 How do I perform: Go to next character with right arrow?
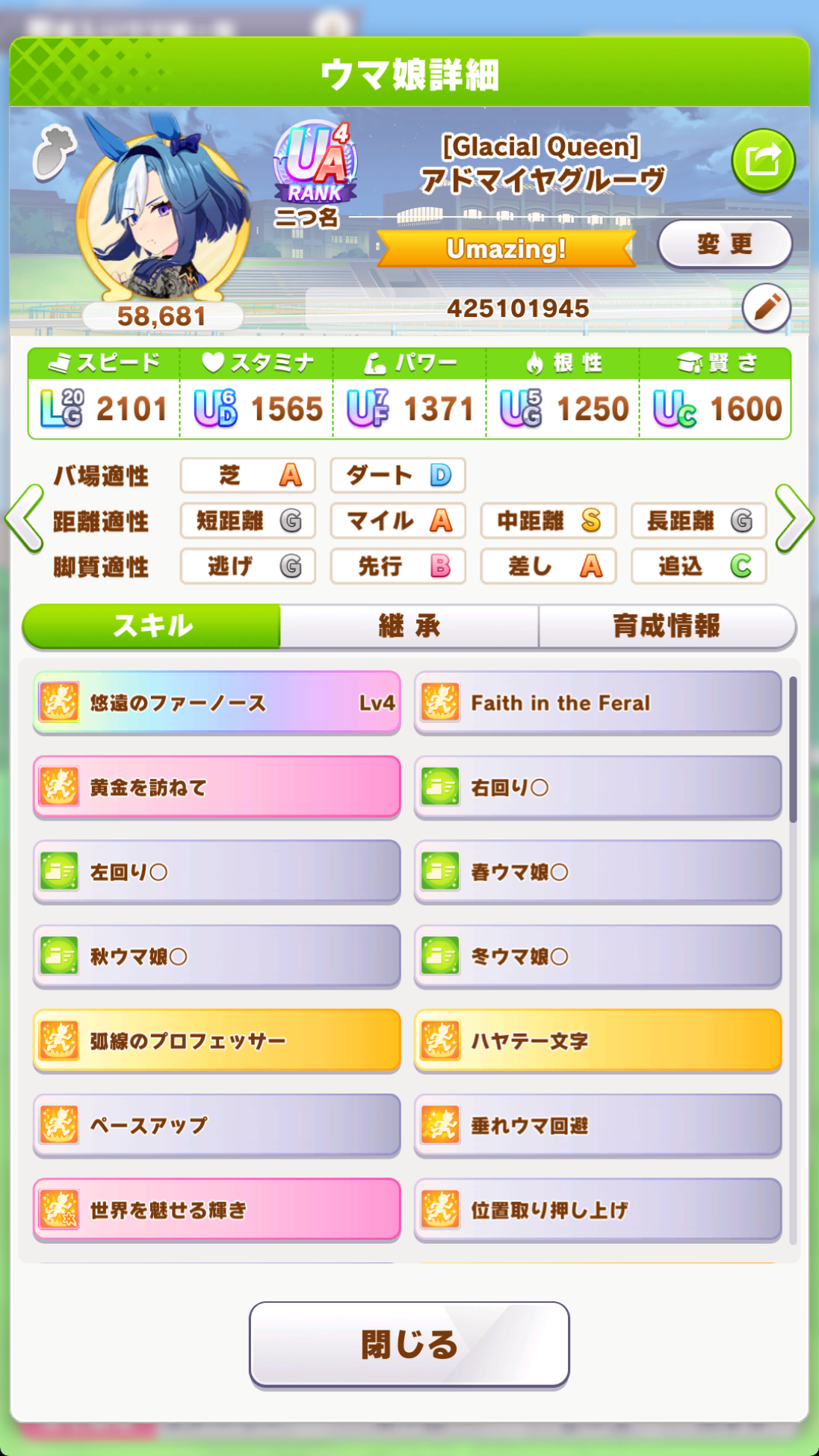tap(794, 519)
